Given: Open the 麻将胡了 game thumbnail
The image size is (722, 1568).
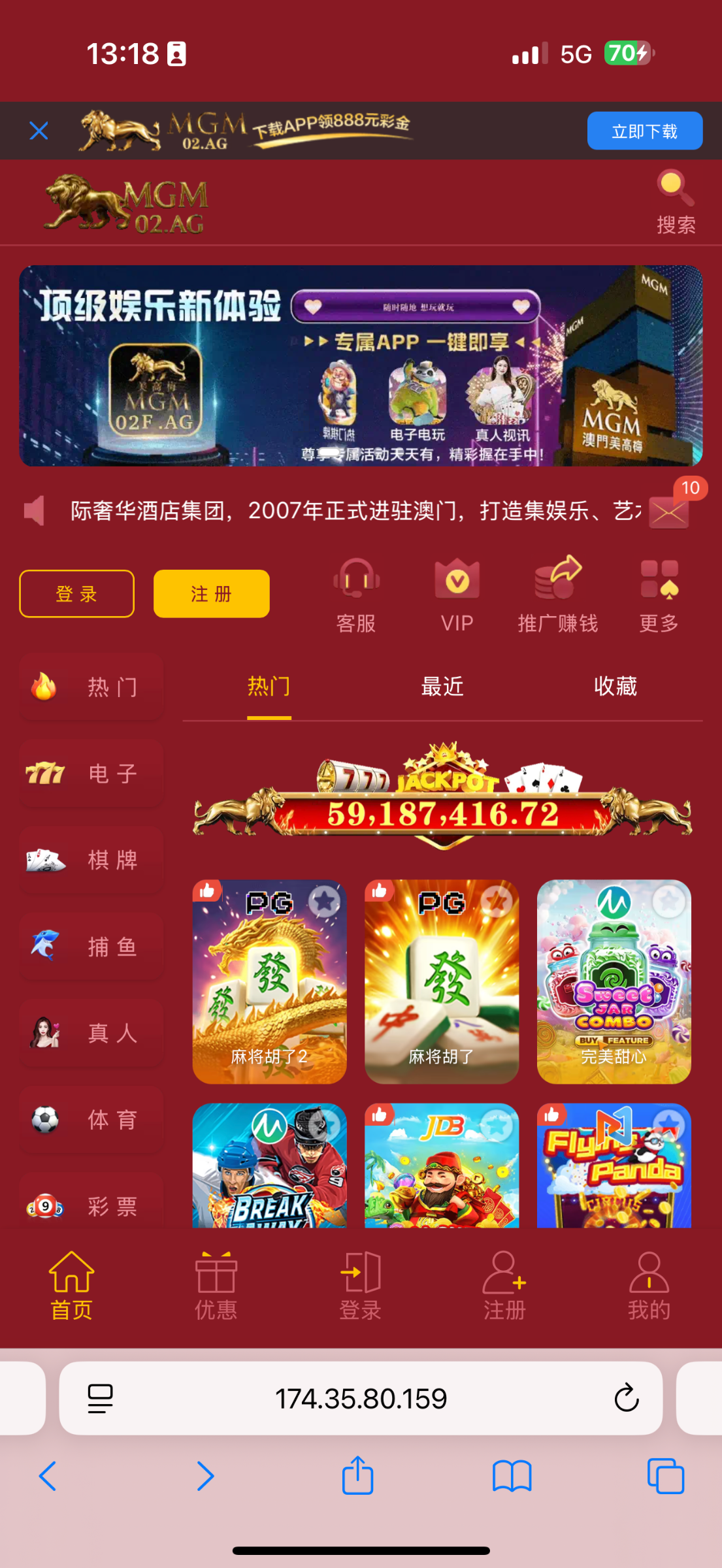Looking at the screenshot, I should coord(442,980).
